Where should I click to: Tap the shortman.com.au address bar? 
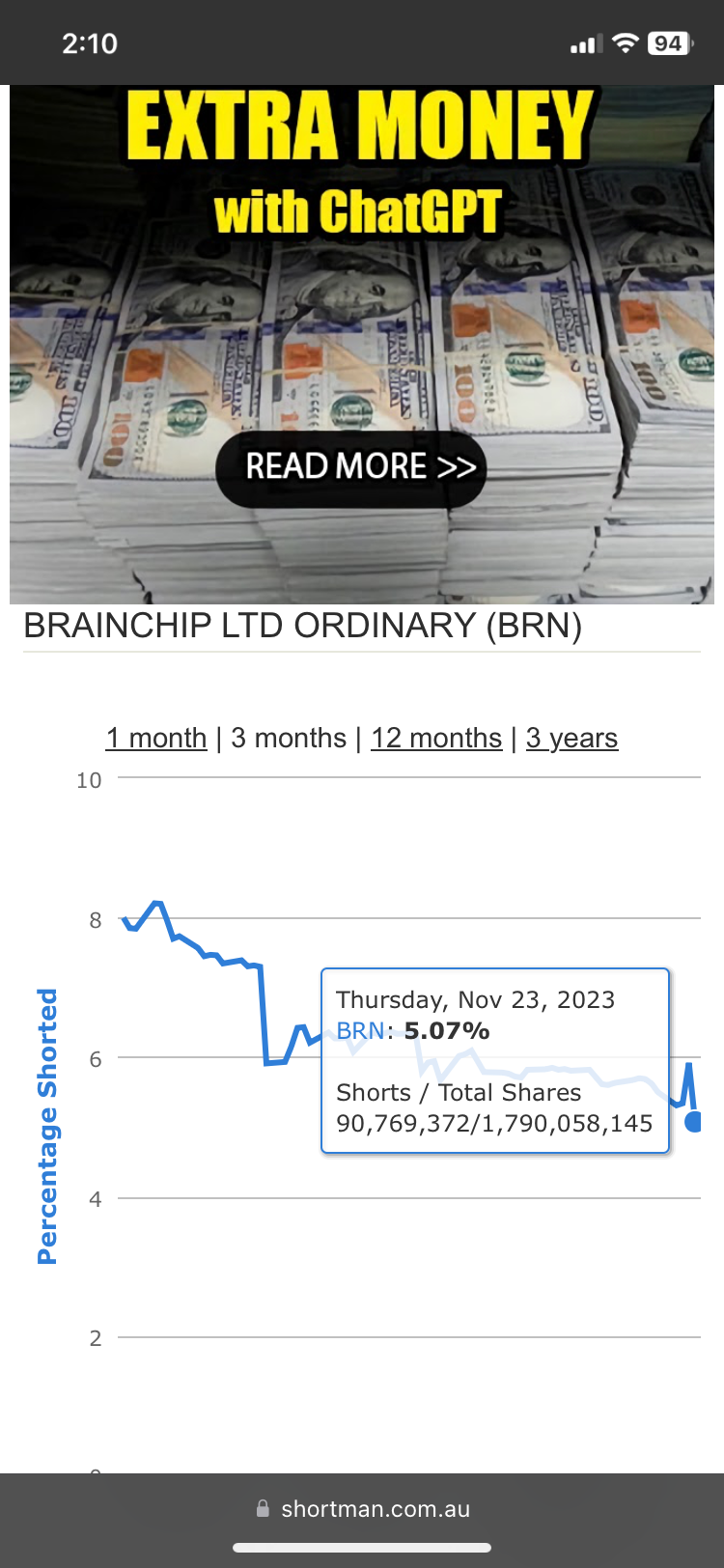pyautogui.click(x=362, y=1509)
